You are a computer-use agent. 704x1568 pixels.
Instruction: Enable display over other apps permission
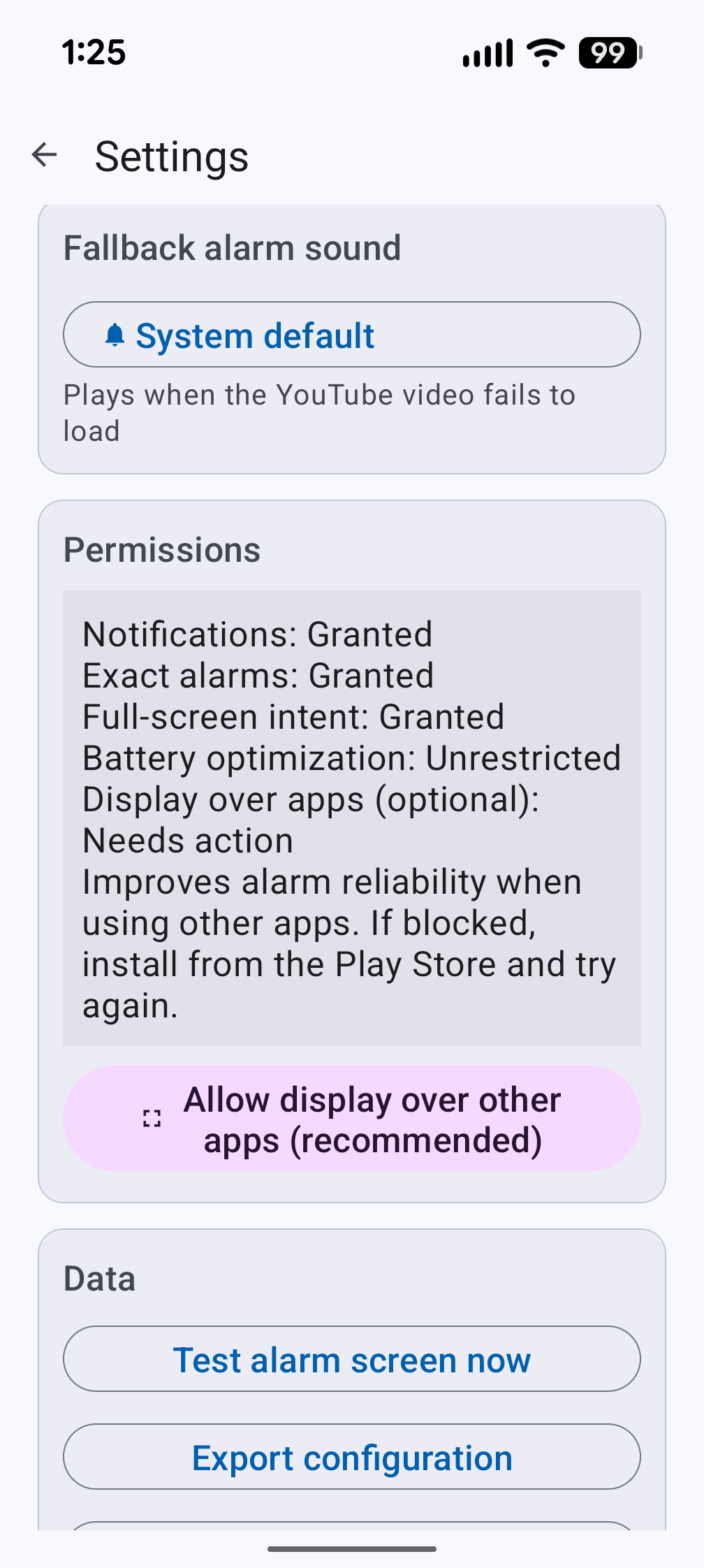[352, 1118]
